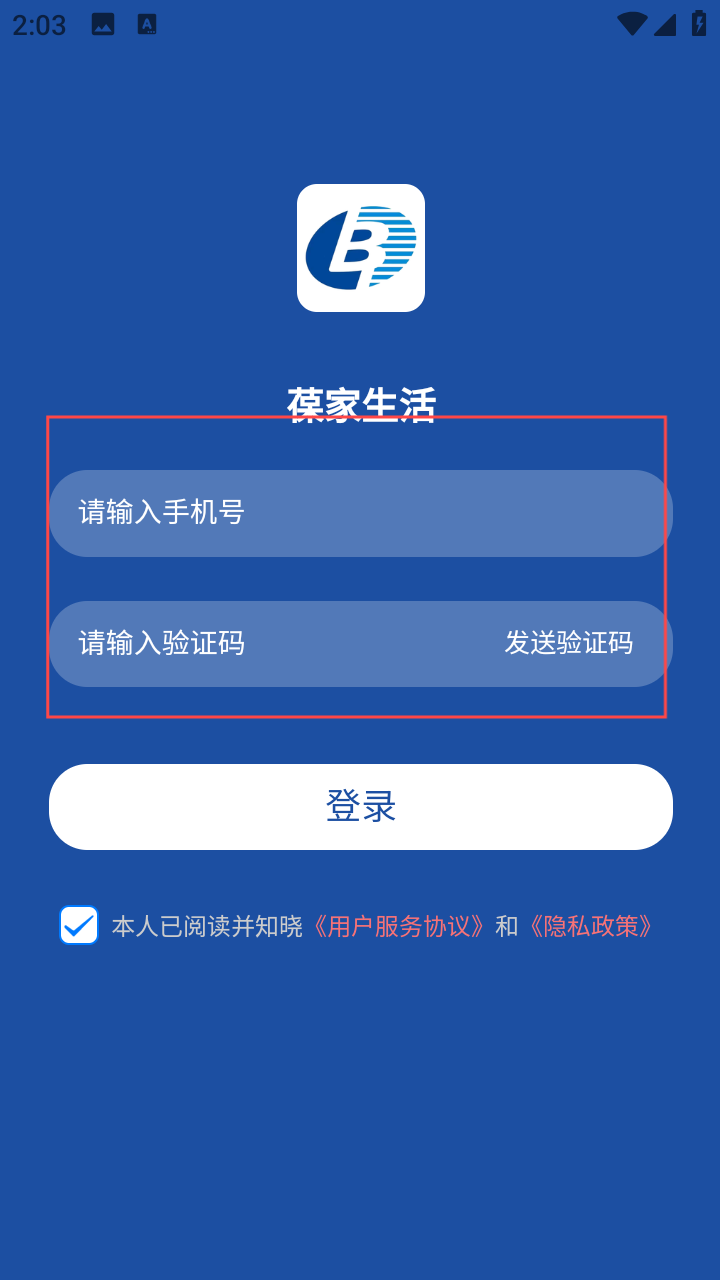This screenshot has width=720, height=1280.
Task: Tap the phone number field 请输入手机号
Action: point(360,513)
